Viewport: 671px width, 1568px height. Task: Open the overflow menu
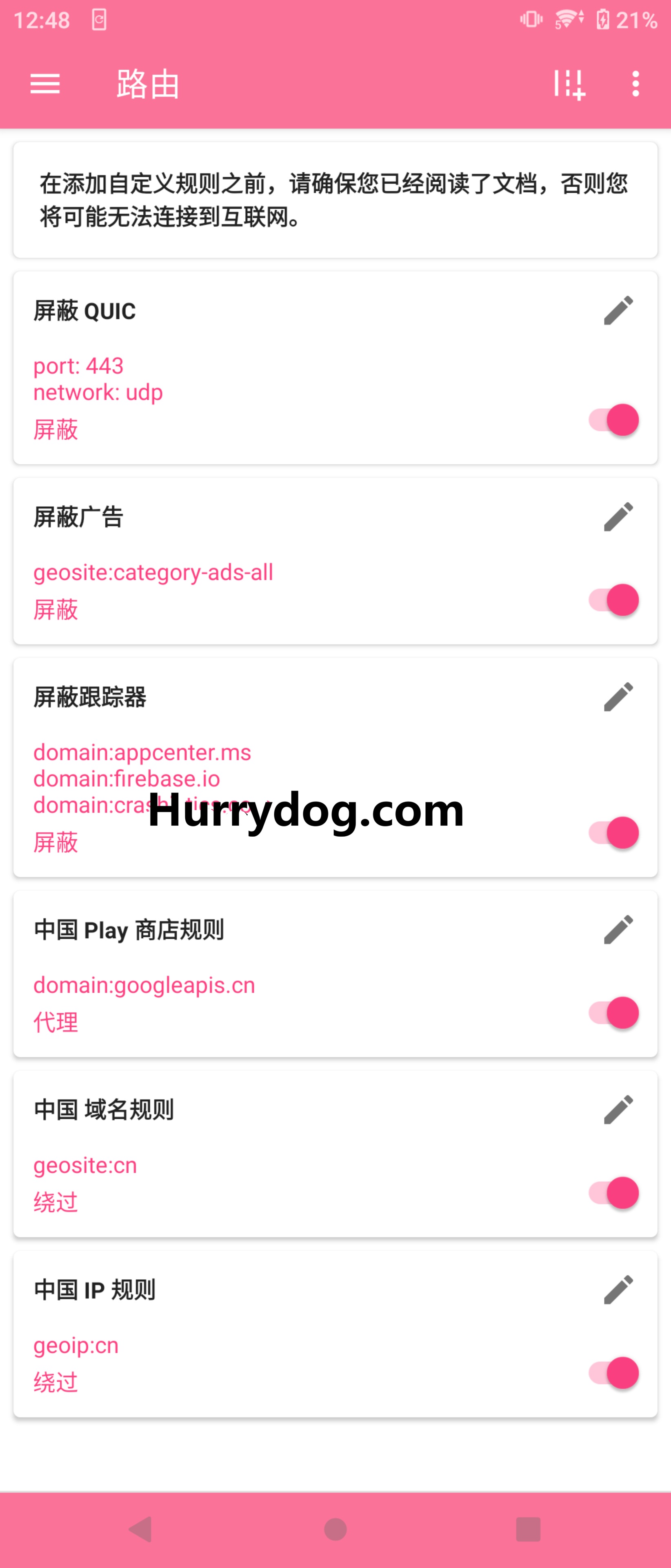(635, 83)
